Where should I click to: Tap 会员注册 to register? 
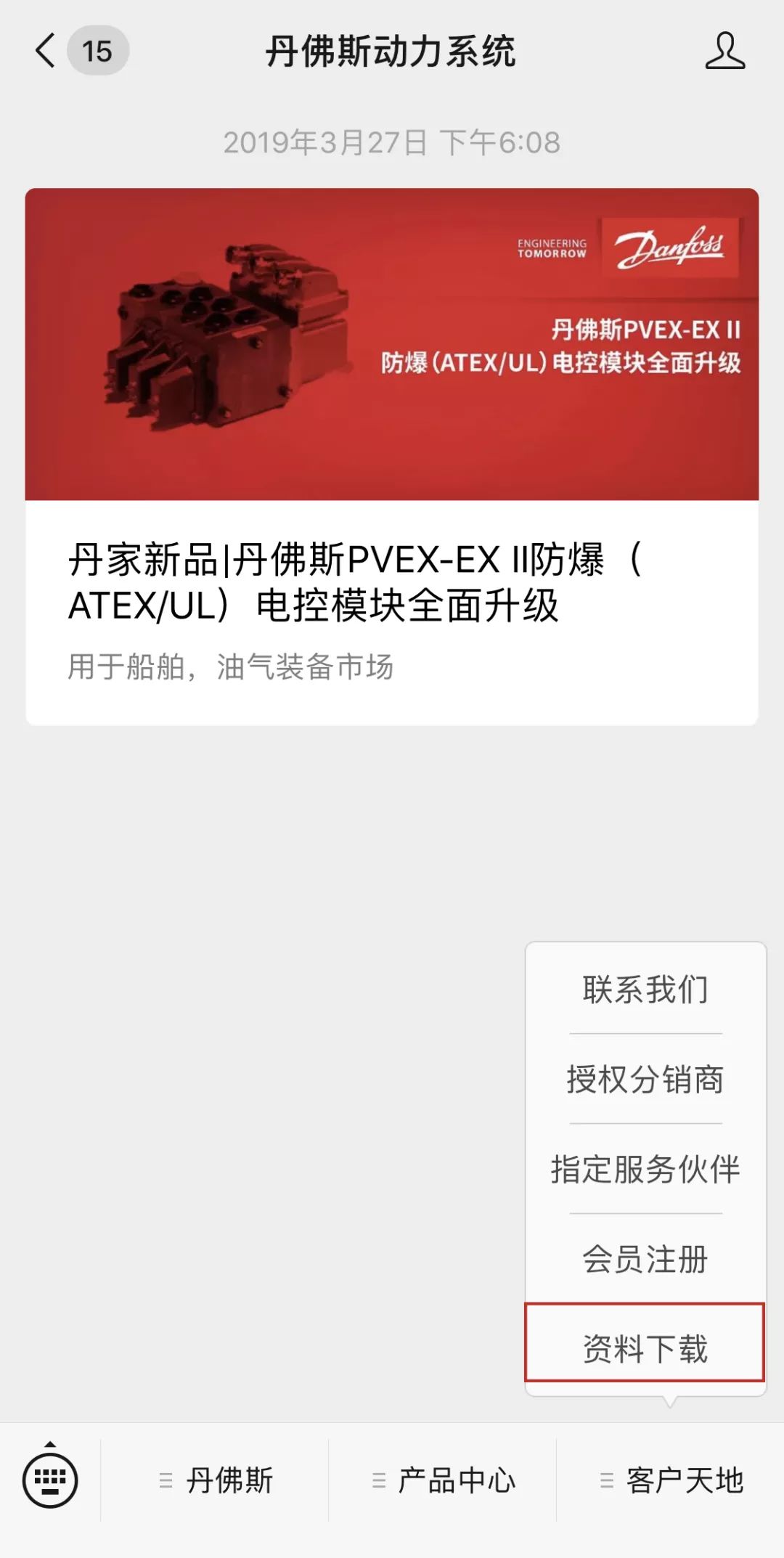tap(645, 1260)
